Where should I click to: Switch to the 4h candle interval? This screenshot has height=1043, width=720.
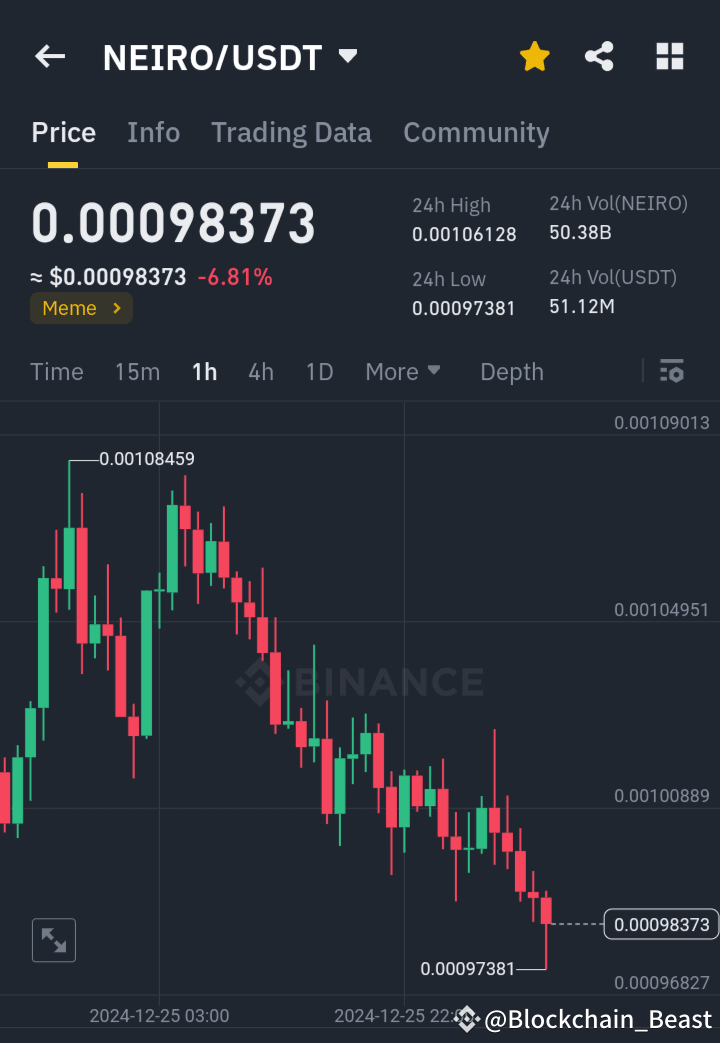260,371
